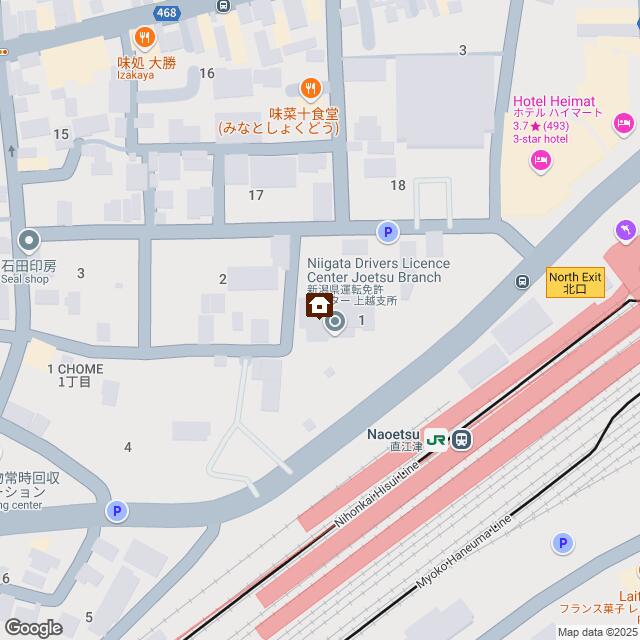Open the parking marker beside block 18
Image resolution: width=640 pixels, height=640 pixels.
point(387,232)
